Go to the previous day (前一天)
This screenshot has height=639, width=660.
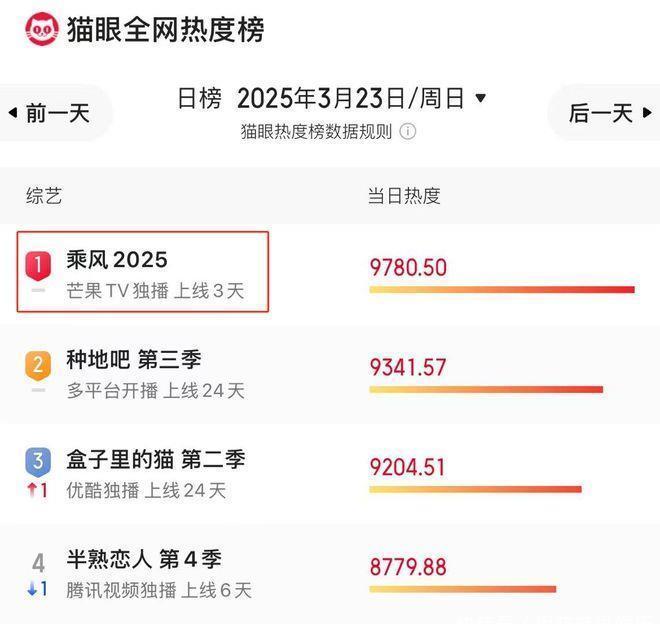click(51, 113)
